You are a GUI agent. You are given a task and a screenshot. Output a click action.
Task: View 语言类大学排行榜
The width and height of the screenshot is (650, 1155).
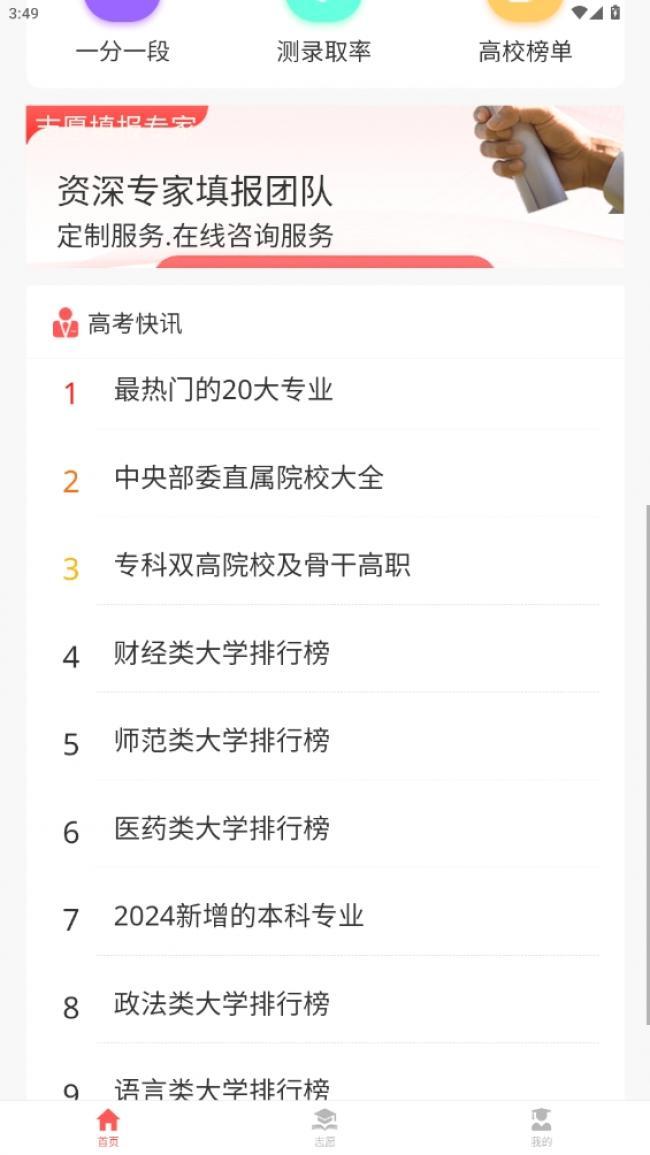coord(325,1080)
